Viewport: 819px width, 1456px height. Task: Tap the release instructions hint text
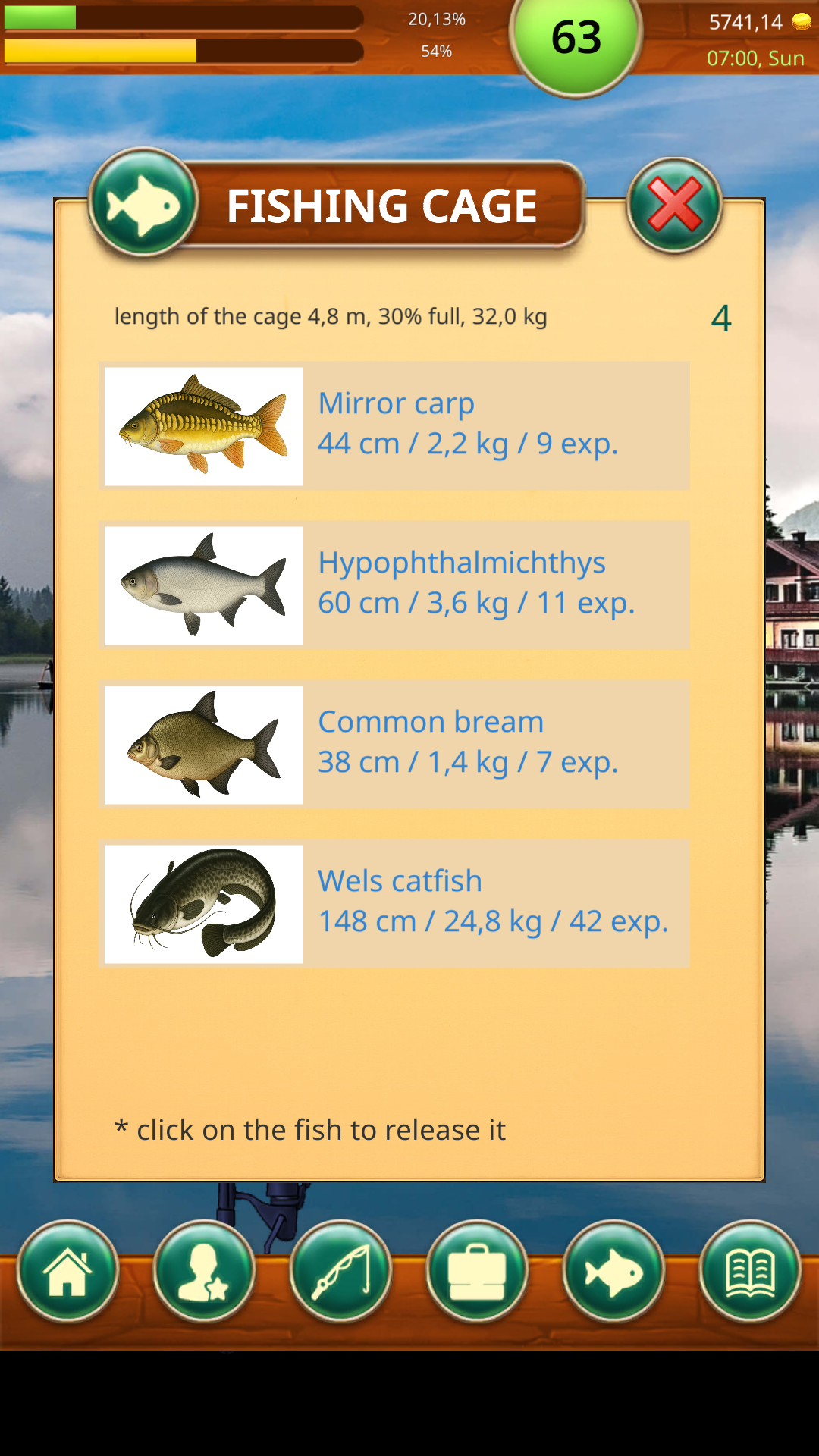310,1129
